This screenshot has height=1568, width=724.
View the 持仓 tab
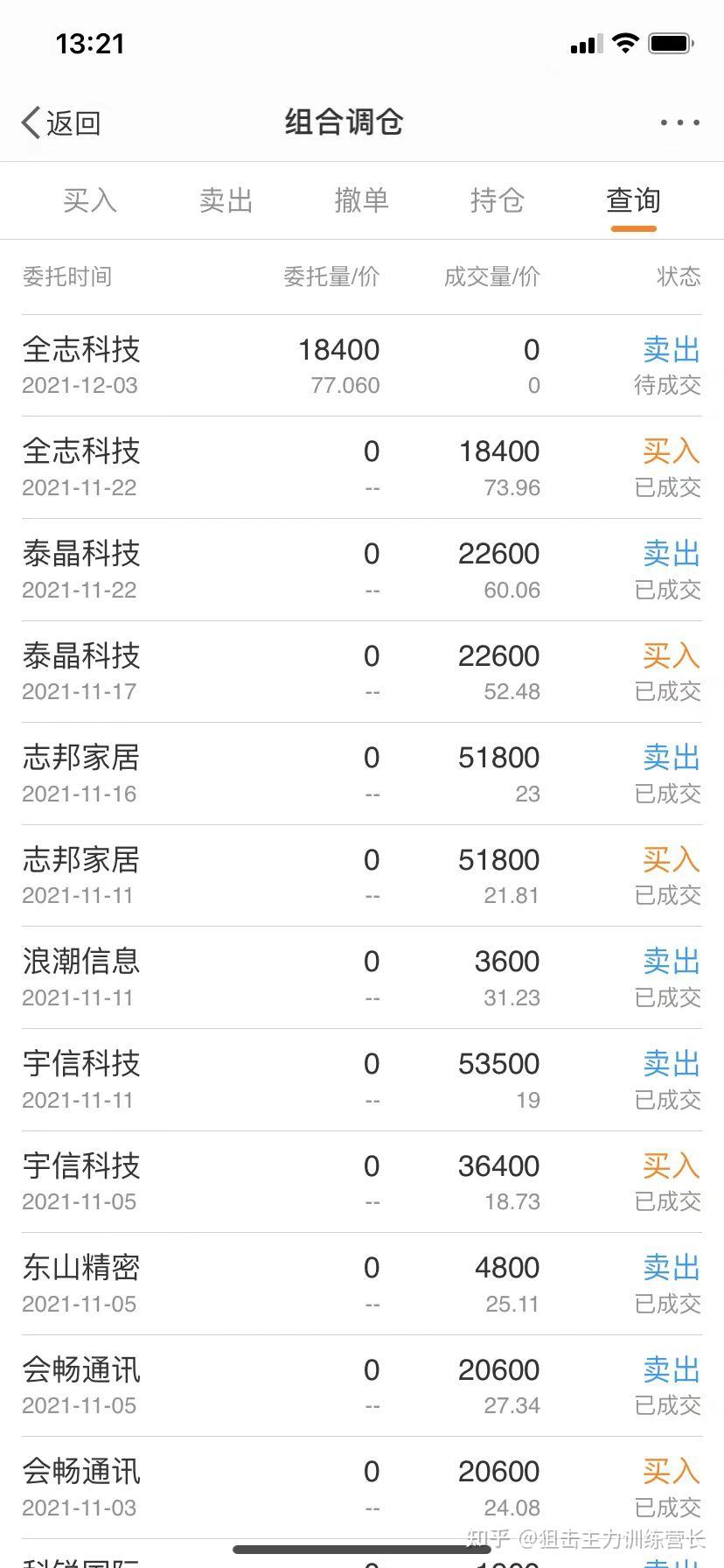tap(497, 200)
